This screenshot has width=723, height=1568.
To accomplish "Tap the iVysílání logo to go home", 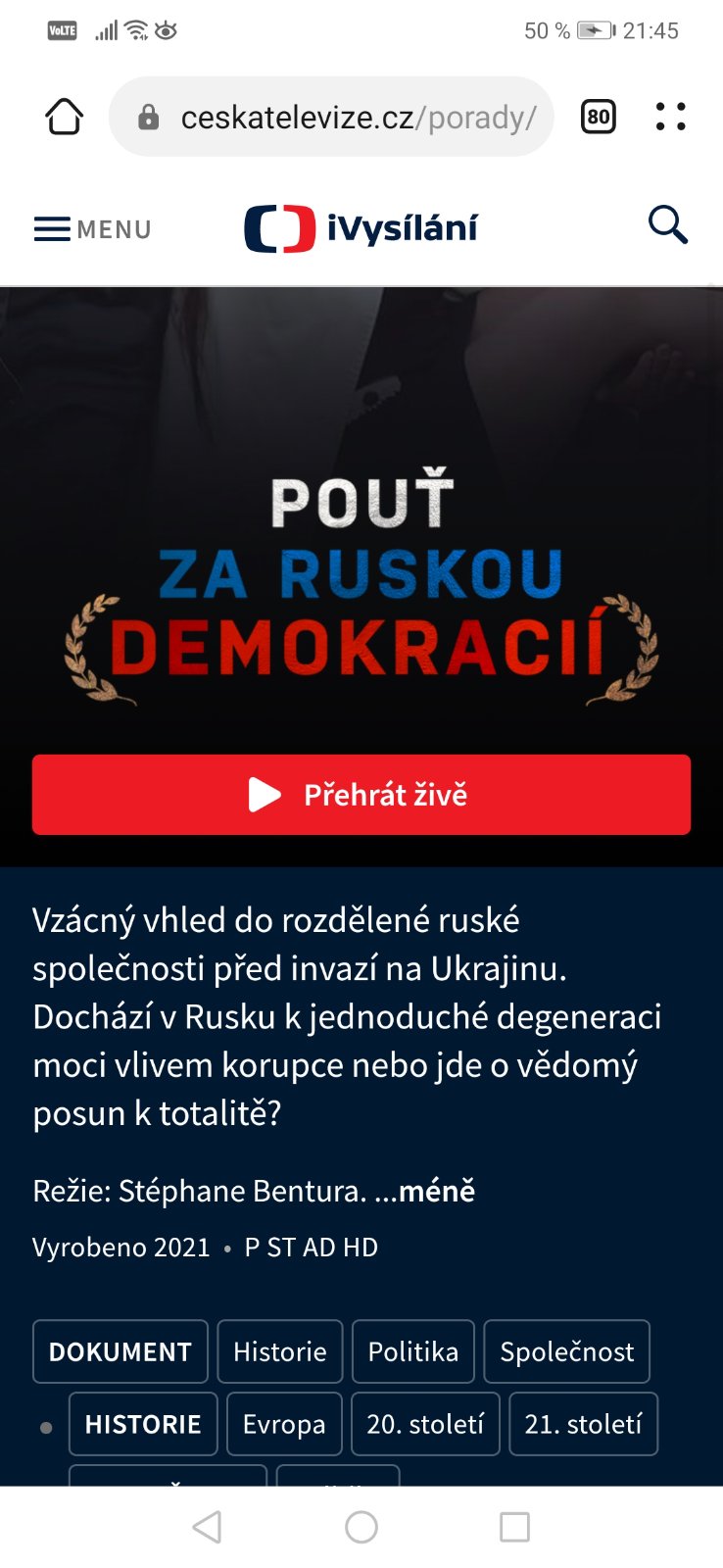I will click(x=361, y=228).
